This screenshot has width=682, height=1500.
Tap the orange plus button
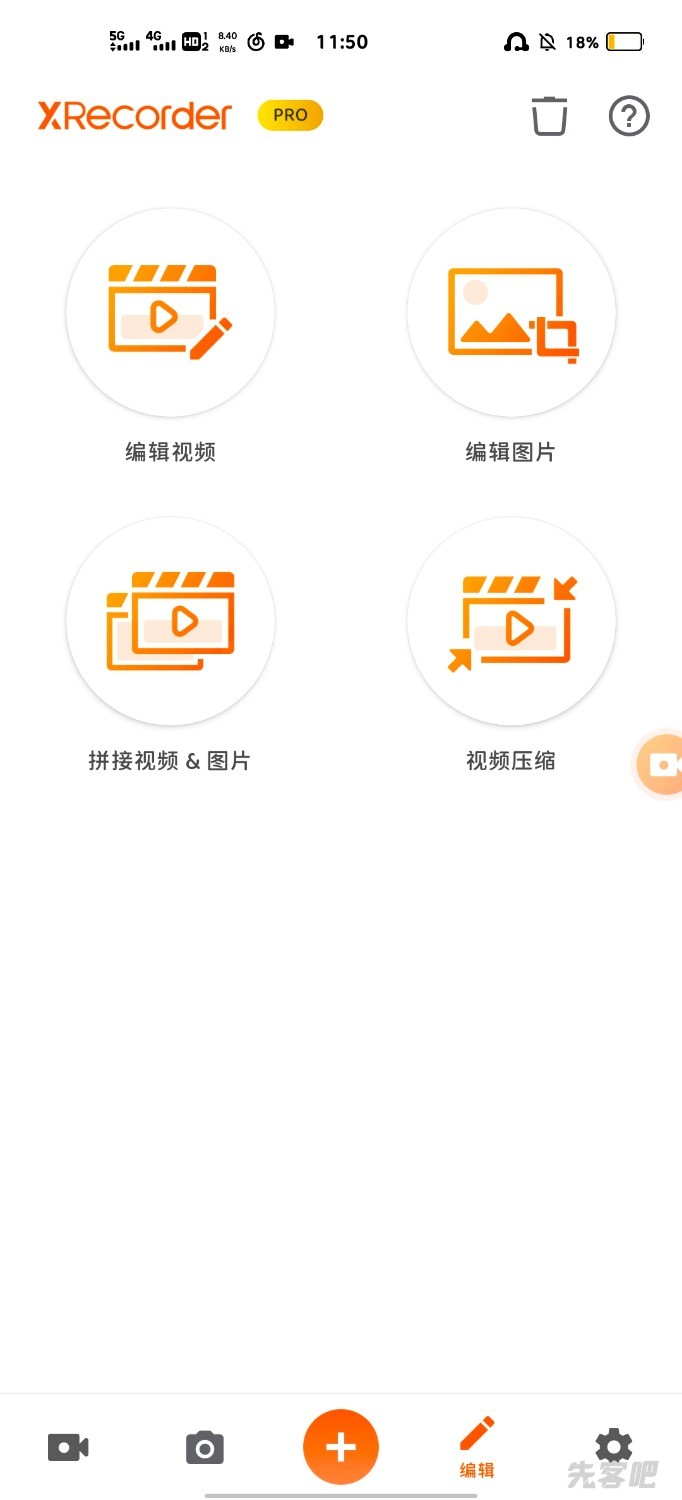(341, 1447)
